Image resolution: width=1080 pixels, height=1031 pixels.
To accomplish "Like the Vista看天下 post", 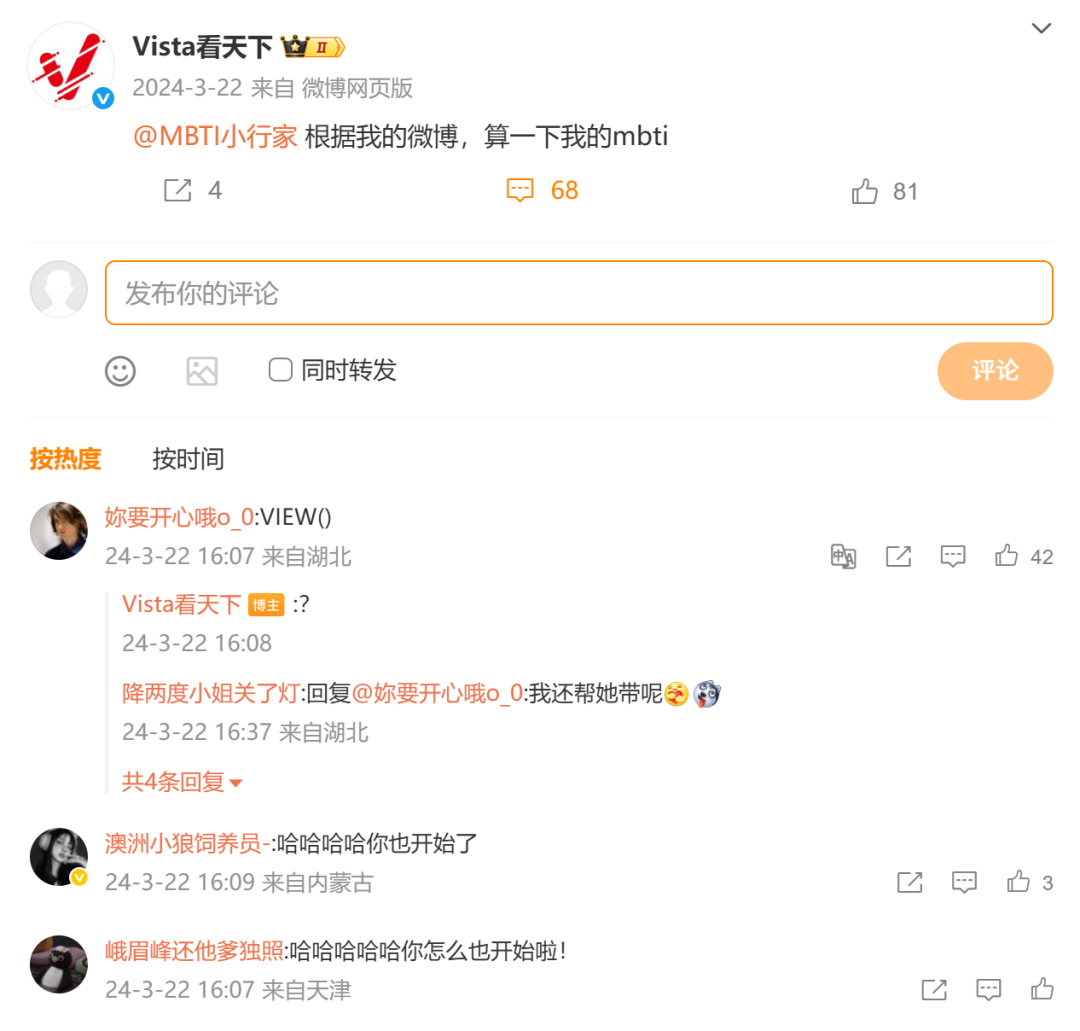I will [865, 192].
